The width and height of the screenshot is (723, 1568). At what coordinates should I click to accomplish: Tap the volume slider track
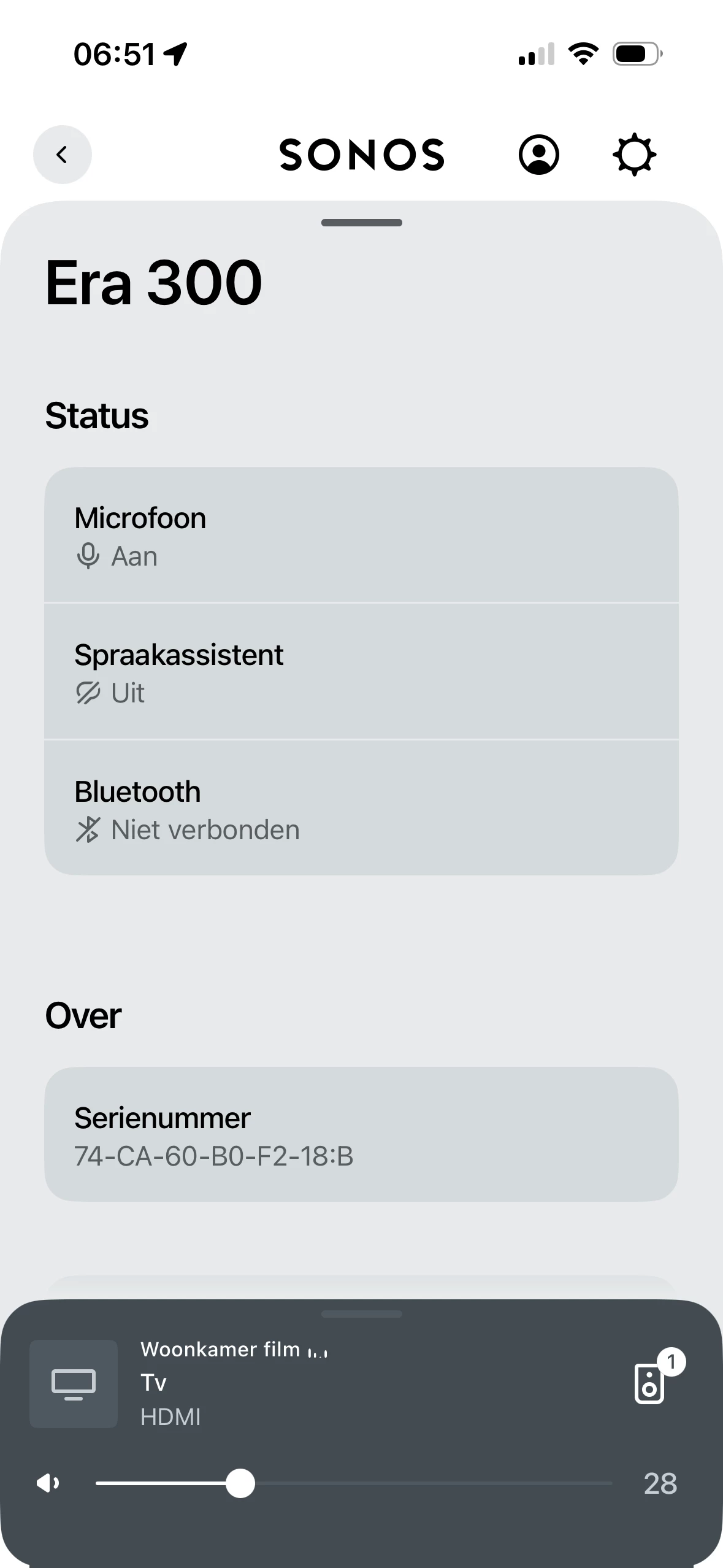pyautogui.click(x=429, y=1483)
